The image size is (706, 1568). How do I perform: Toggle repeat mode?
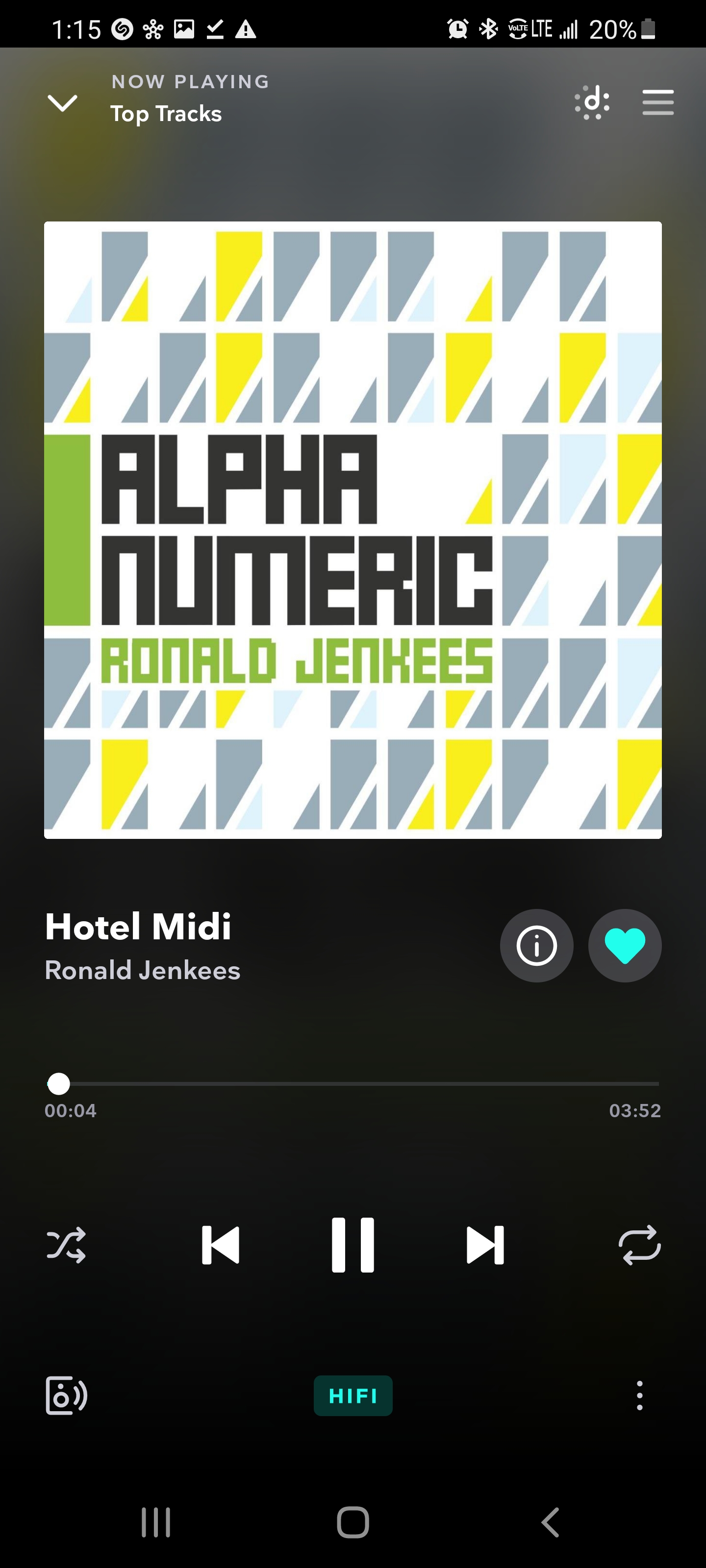[x=640, y=1245]
